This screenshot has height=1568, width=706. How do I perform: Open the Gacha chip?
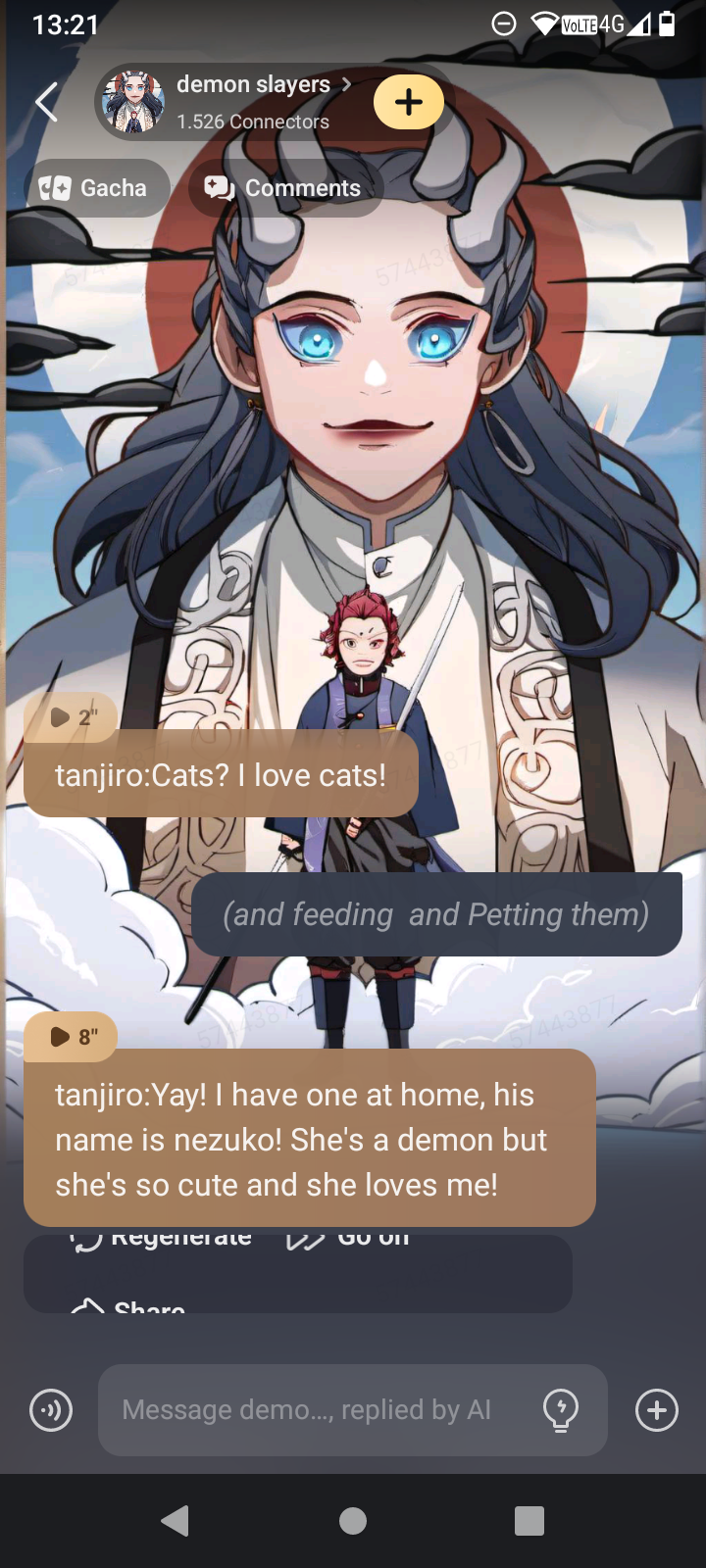point(95,188)
